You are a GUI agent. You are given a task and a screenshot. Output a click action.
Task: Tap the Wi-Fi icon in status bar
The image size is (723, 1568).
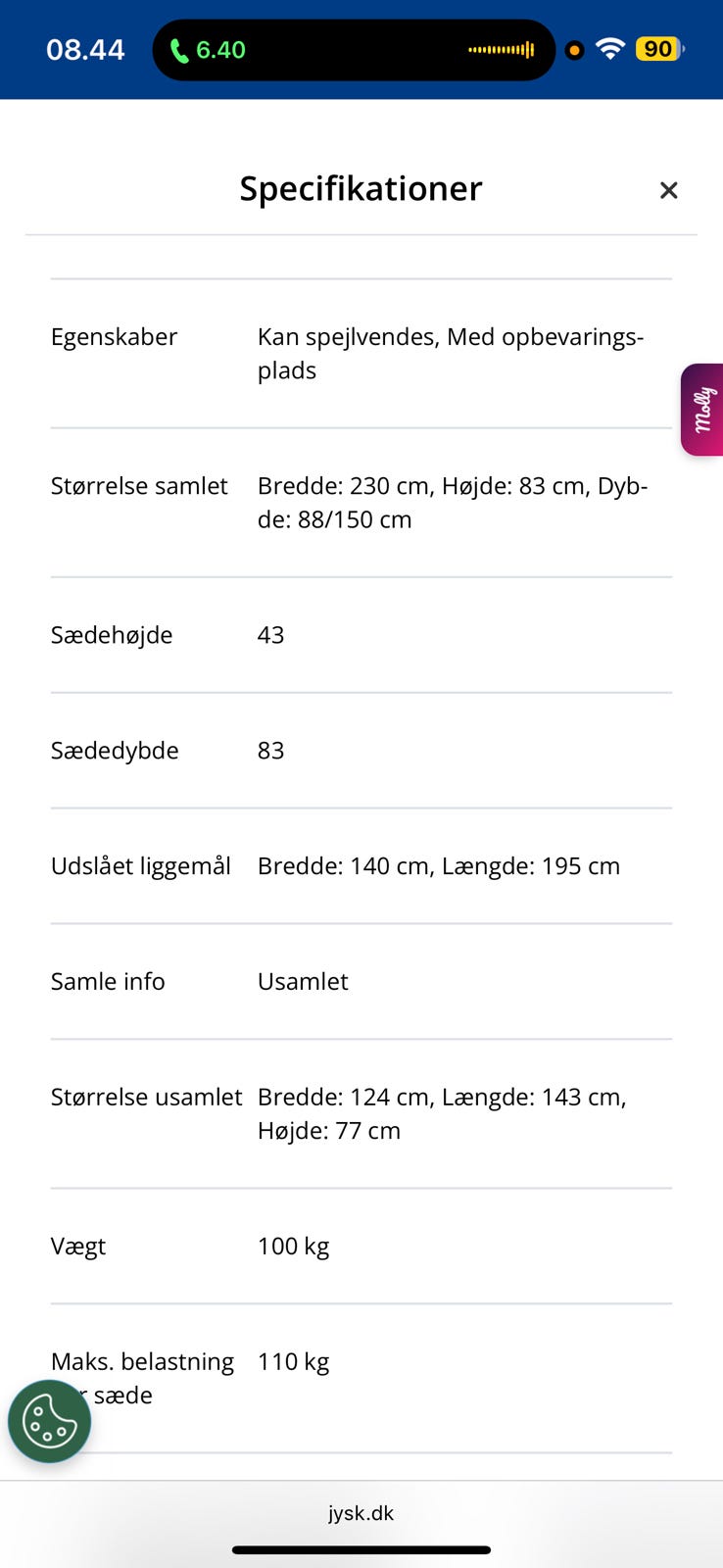(610, 49)
